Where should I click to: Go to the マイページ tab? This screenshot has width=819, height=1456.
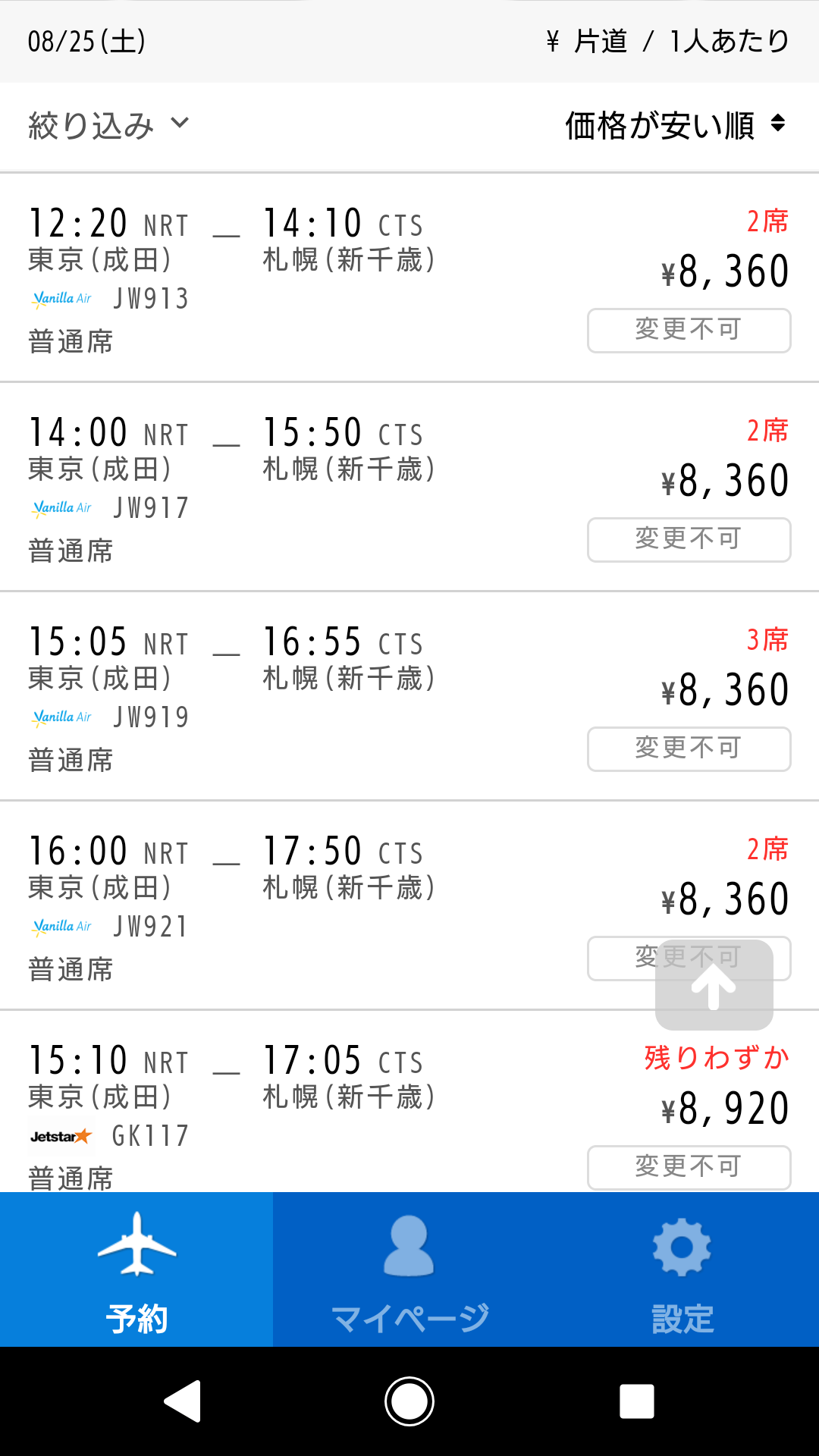(409, 1269)
